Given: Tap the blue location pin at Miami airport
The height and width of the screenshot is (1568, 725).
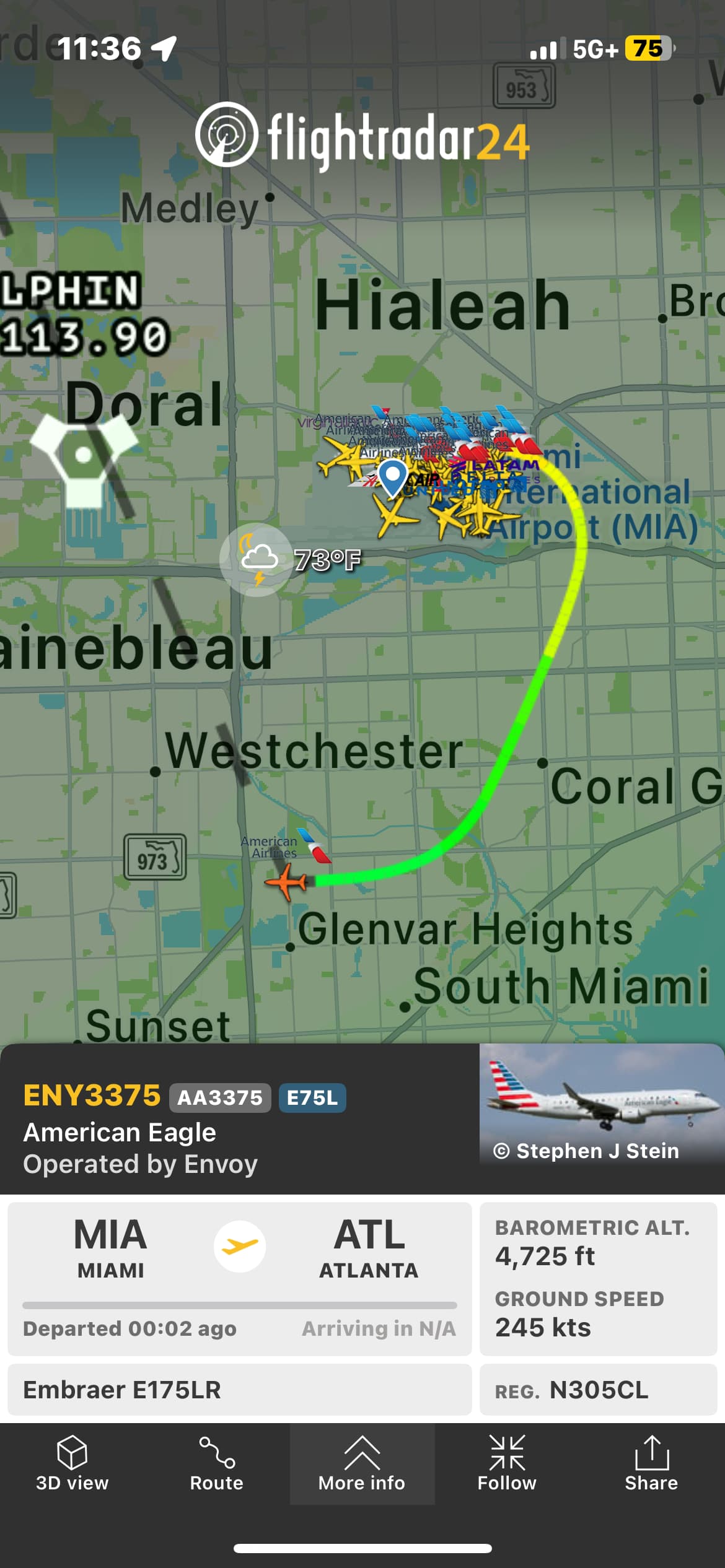Looking at the screenshot, I should (x=392, y=477).
